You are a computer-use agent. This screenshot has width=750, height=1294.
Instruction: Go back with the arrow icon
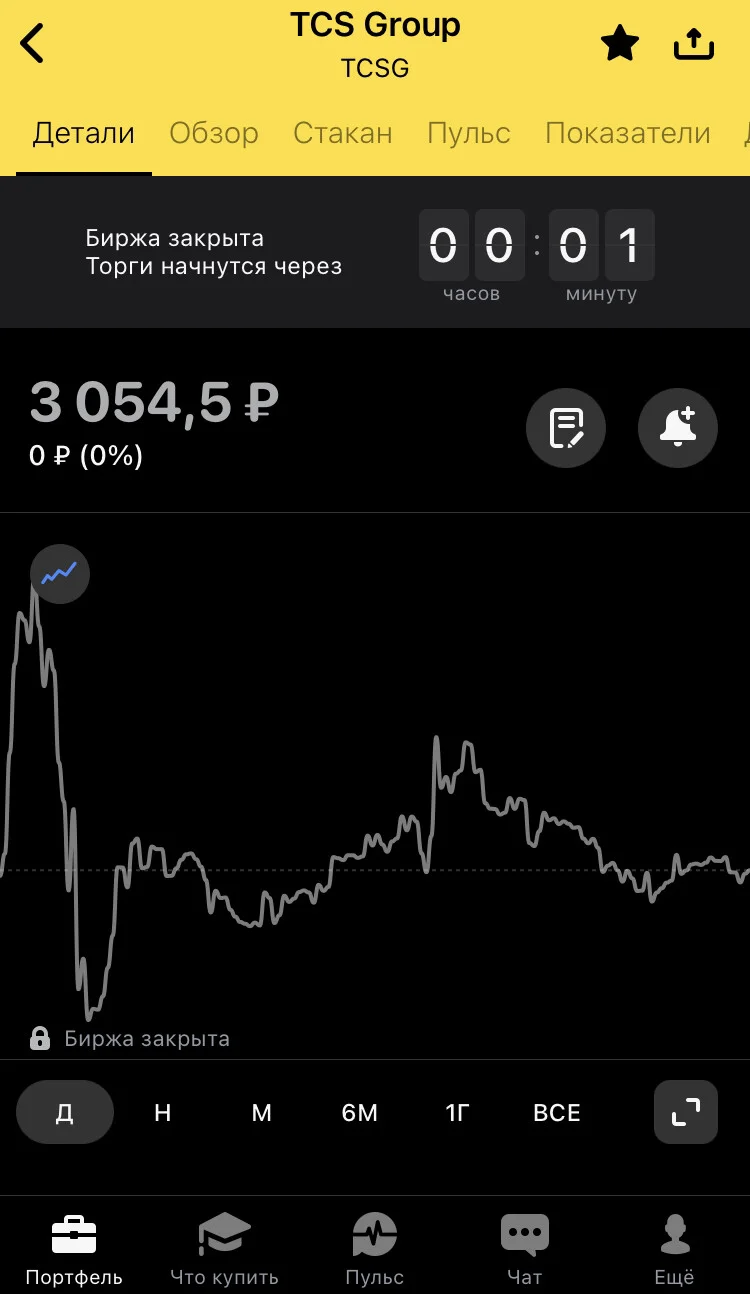click(x=32, y=44)
